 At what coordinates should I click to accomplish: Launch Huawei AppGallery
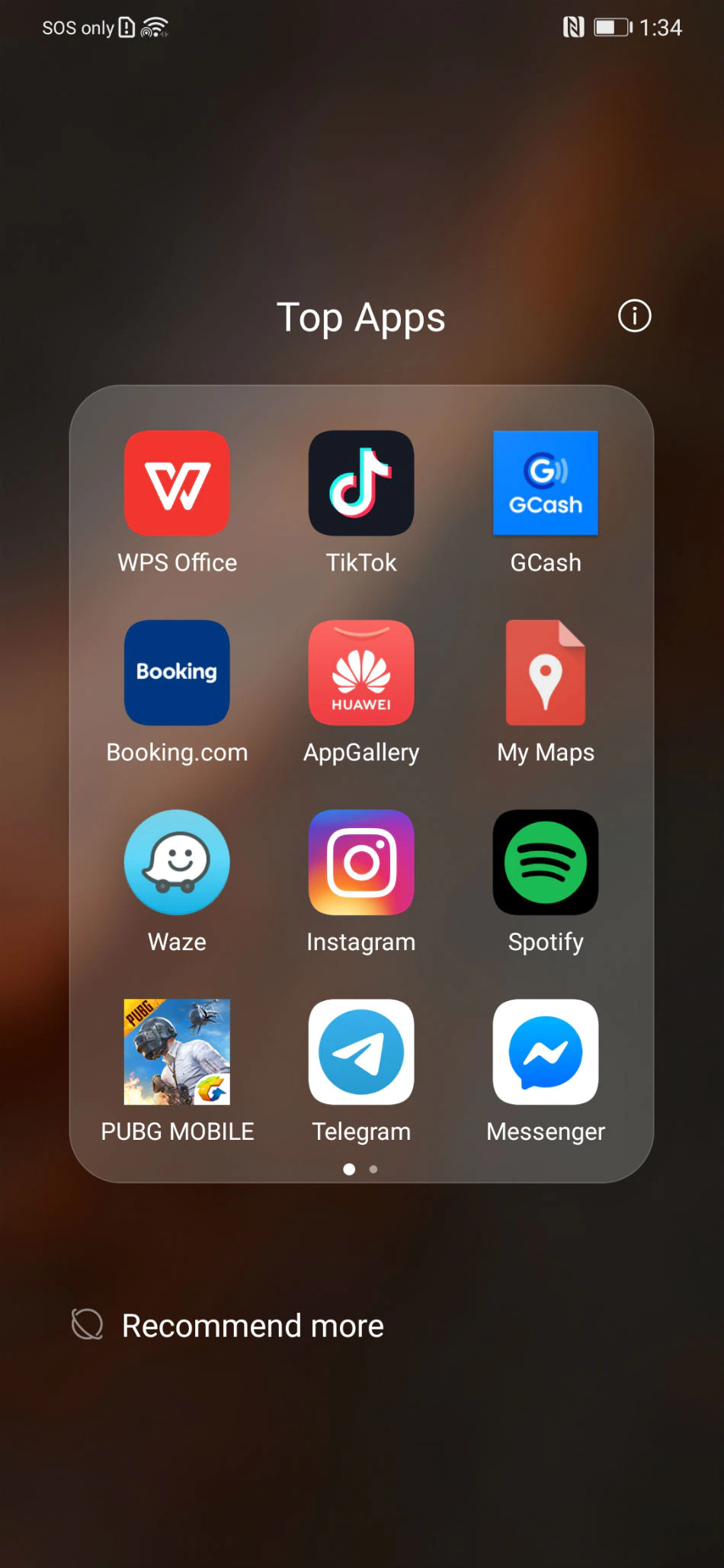pos(361,673)
